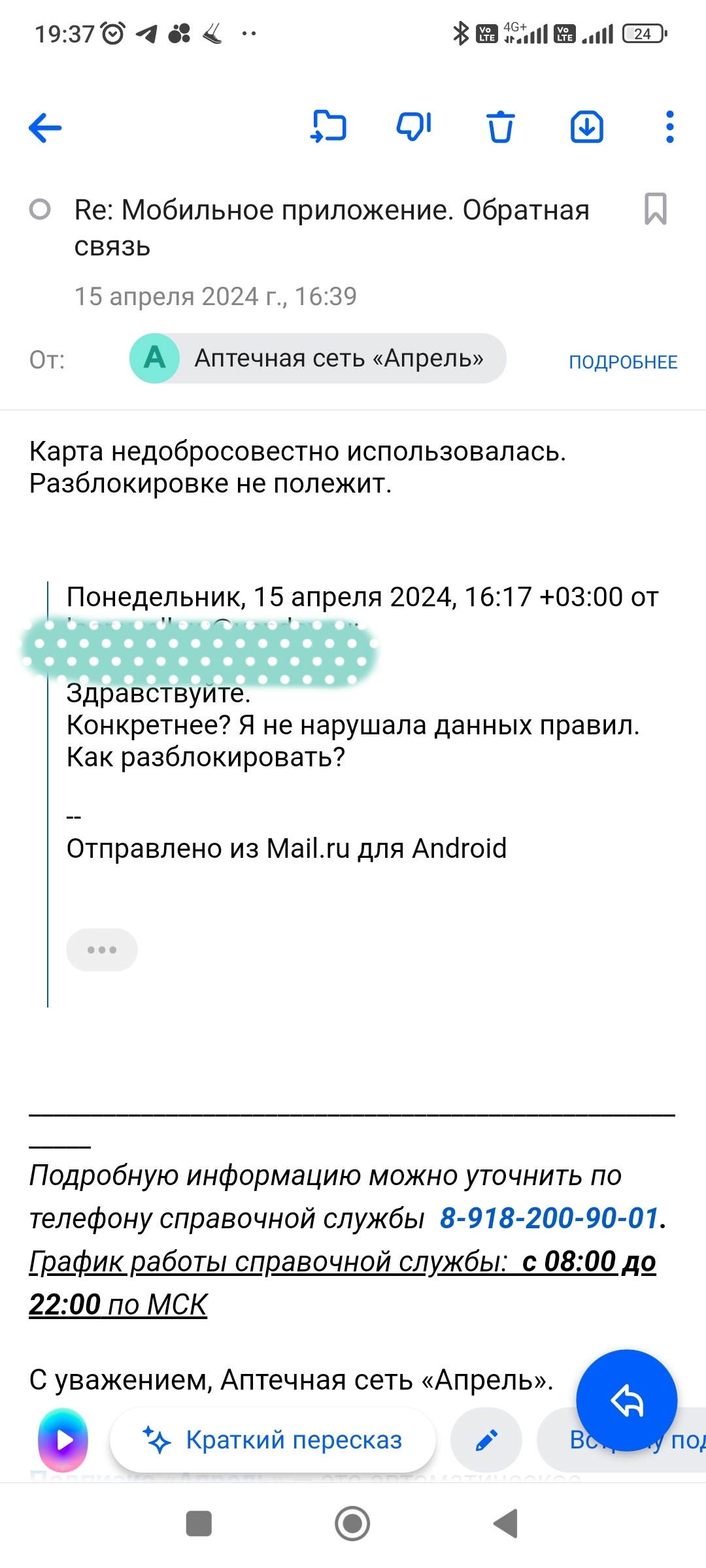
Task: Open the three-dot overflow menu
Action: 669,127
